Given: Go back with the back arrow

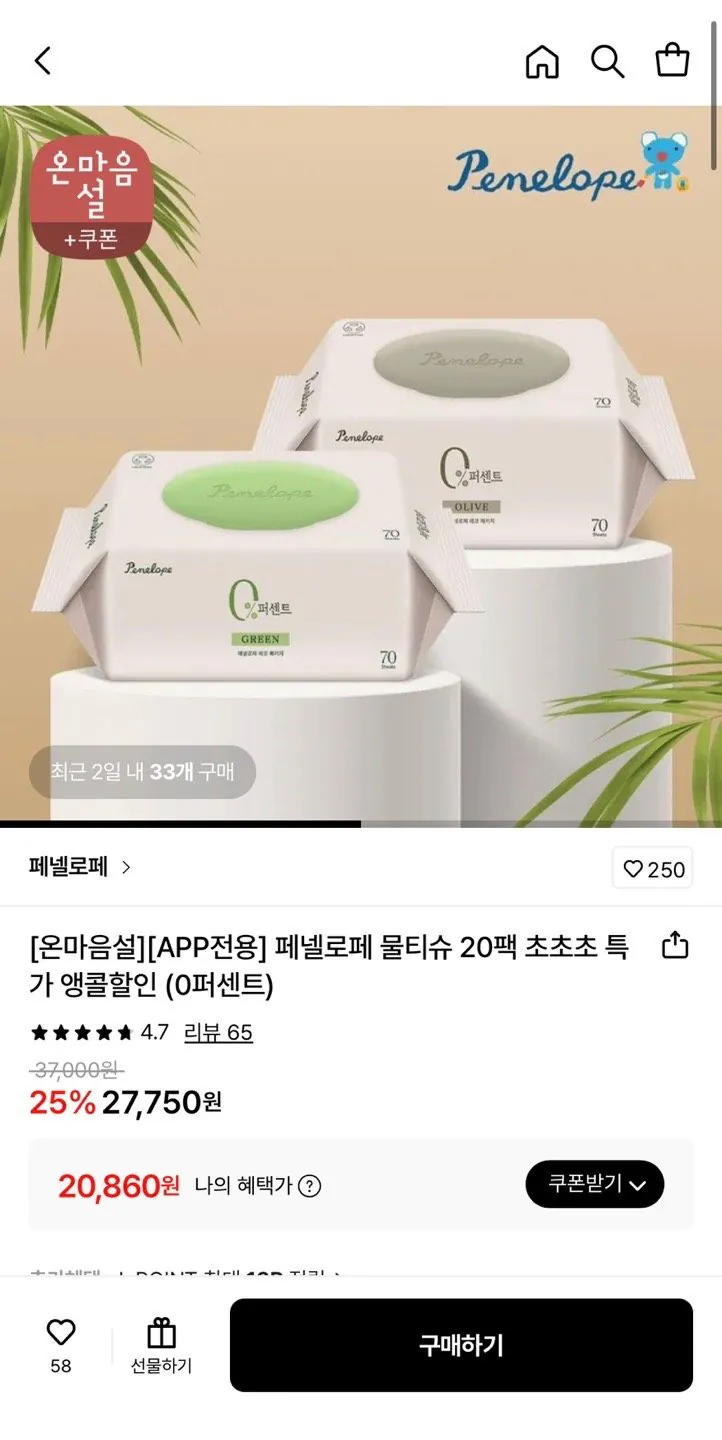Looking at the screenshot, I should click(42, 60).
